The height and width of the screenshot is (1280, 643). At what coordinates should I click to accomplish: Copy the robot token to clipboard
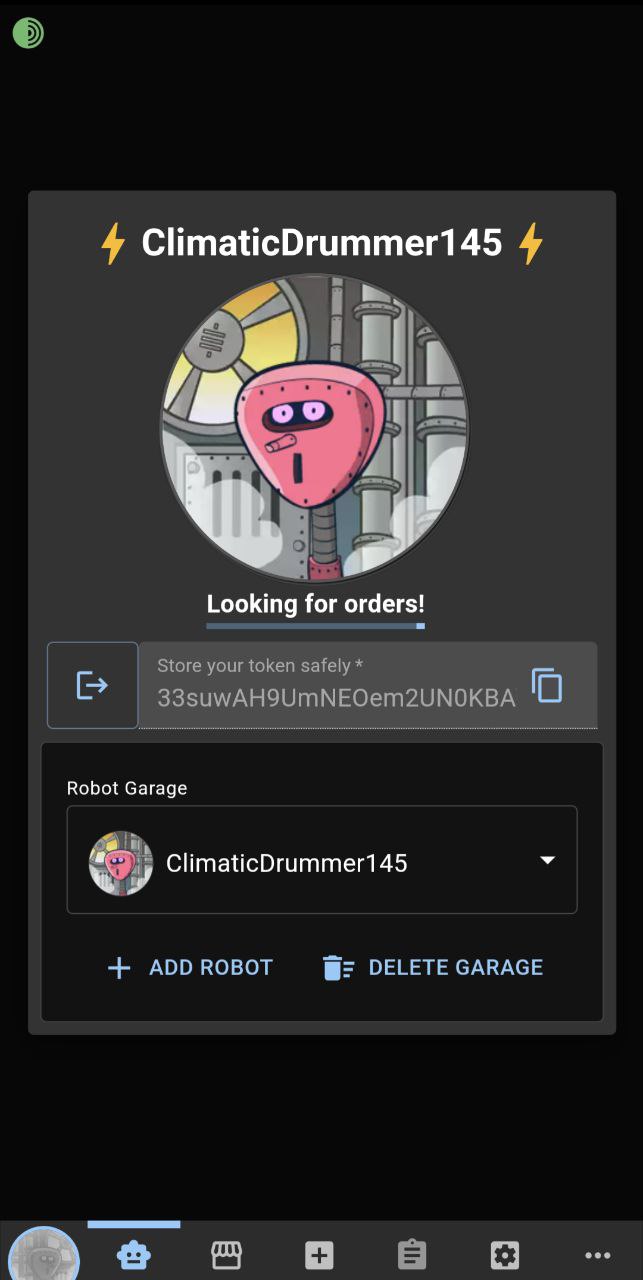547,686
